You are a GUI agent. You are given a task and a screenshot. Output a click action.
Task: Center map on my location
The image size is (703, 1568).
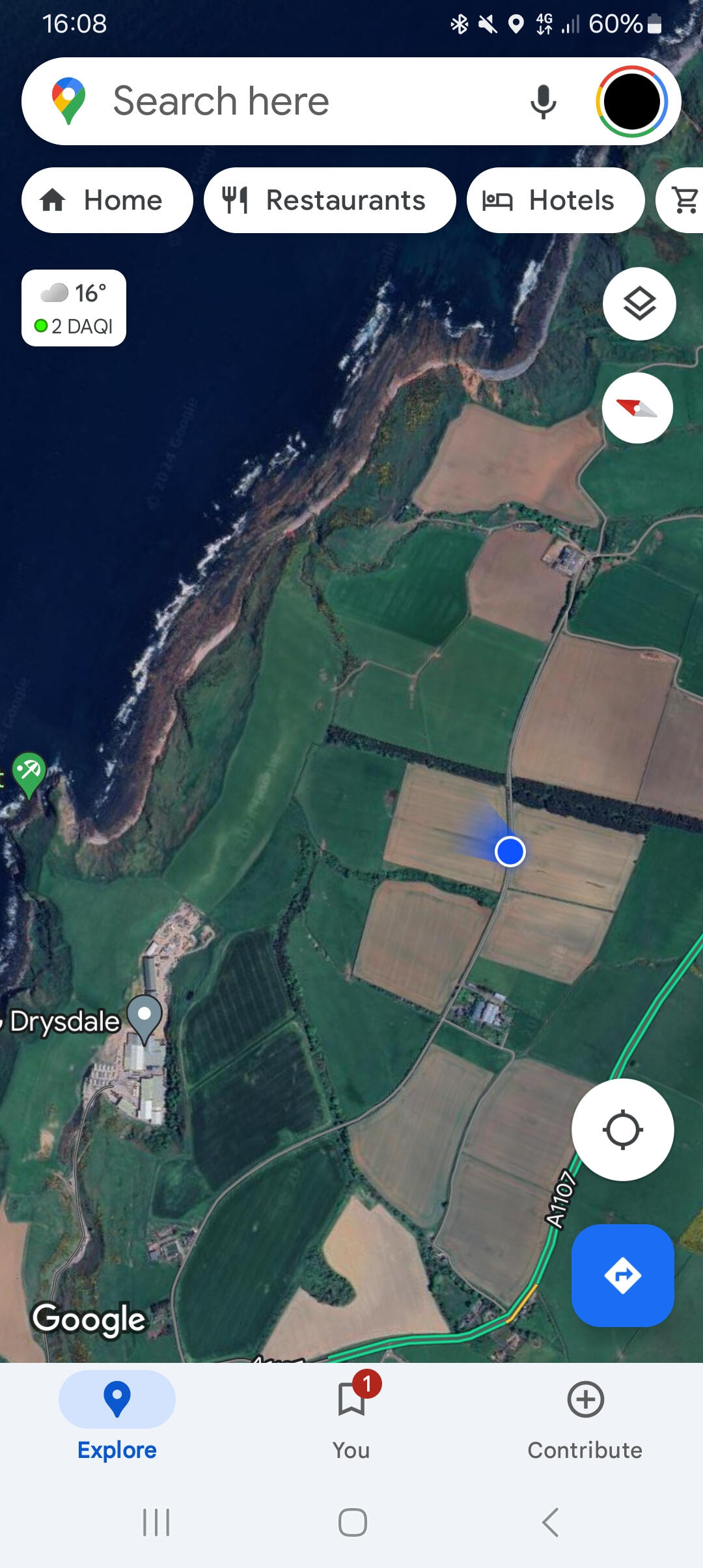(x=622, y=1130)
